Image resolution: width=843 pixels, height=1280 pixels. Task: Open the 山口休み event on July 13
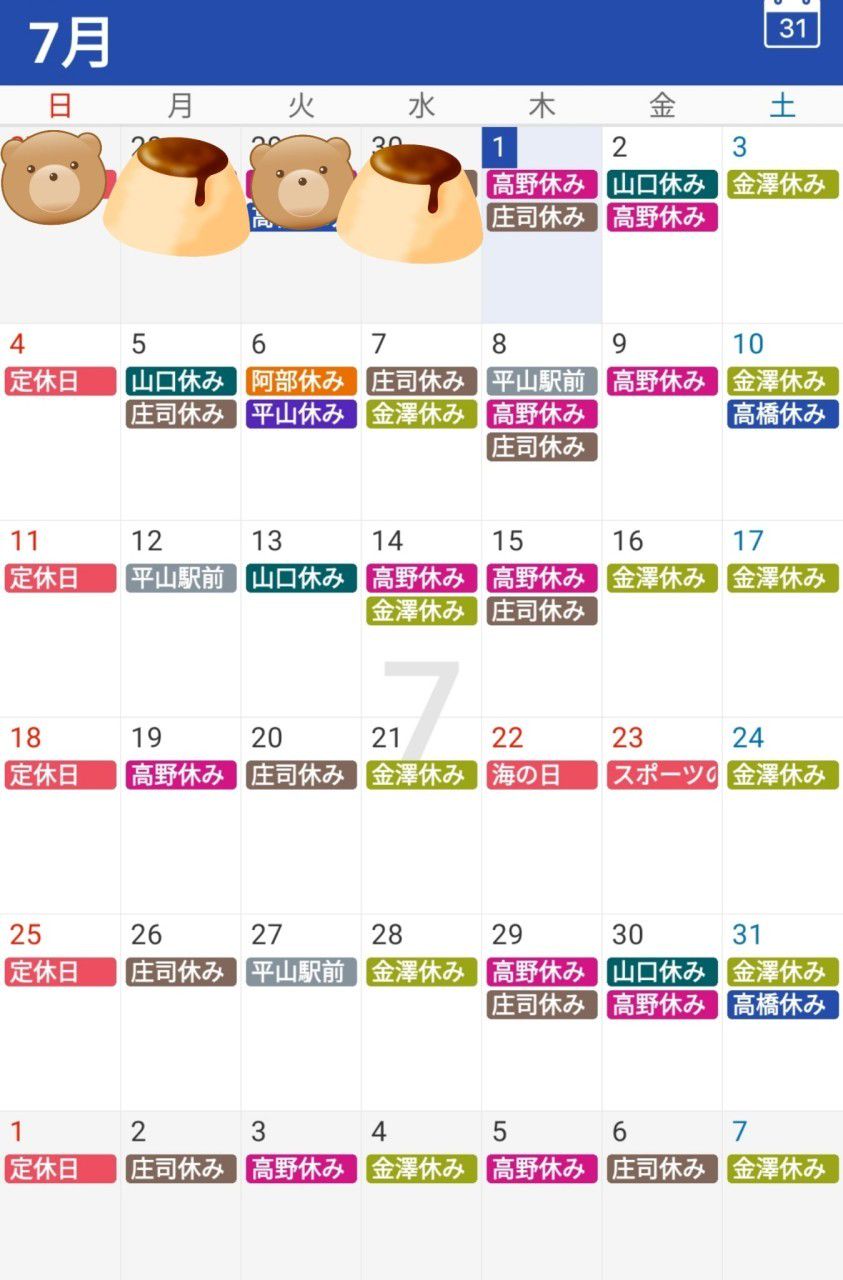point(301,578)
